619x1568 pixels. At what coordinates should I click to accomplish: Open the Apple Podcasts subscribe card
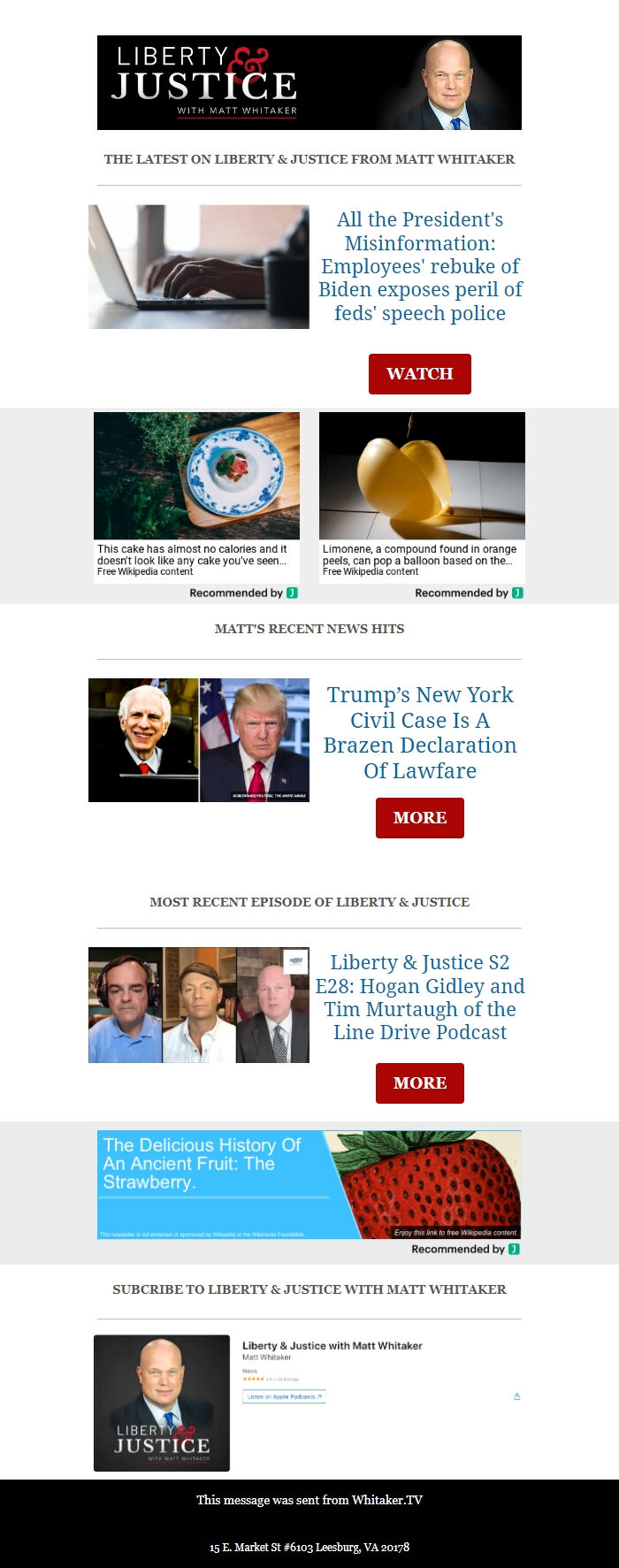309,1403
